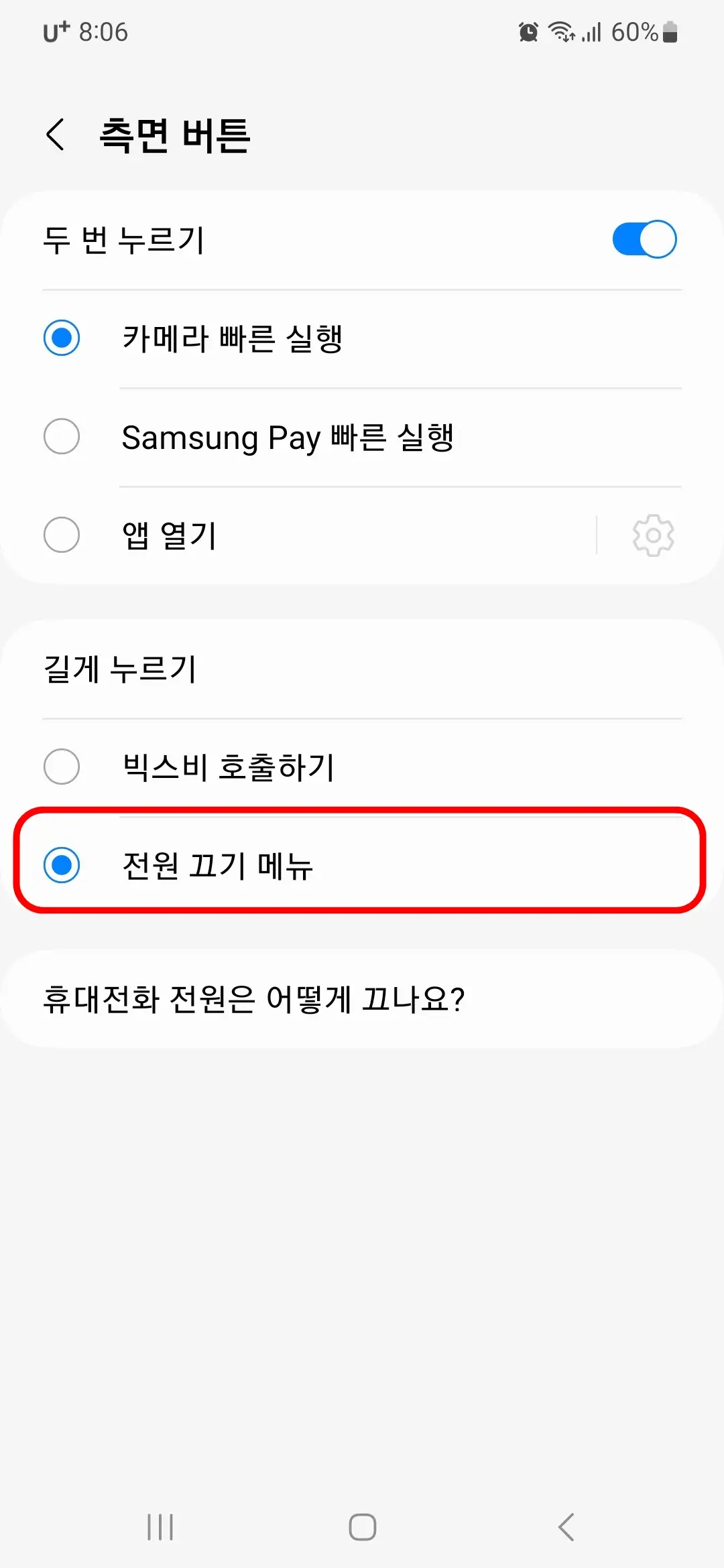
Task: Open the settings gear next to 앱 열기
Action: (652, 534)
